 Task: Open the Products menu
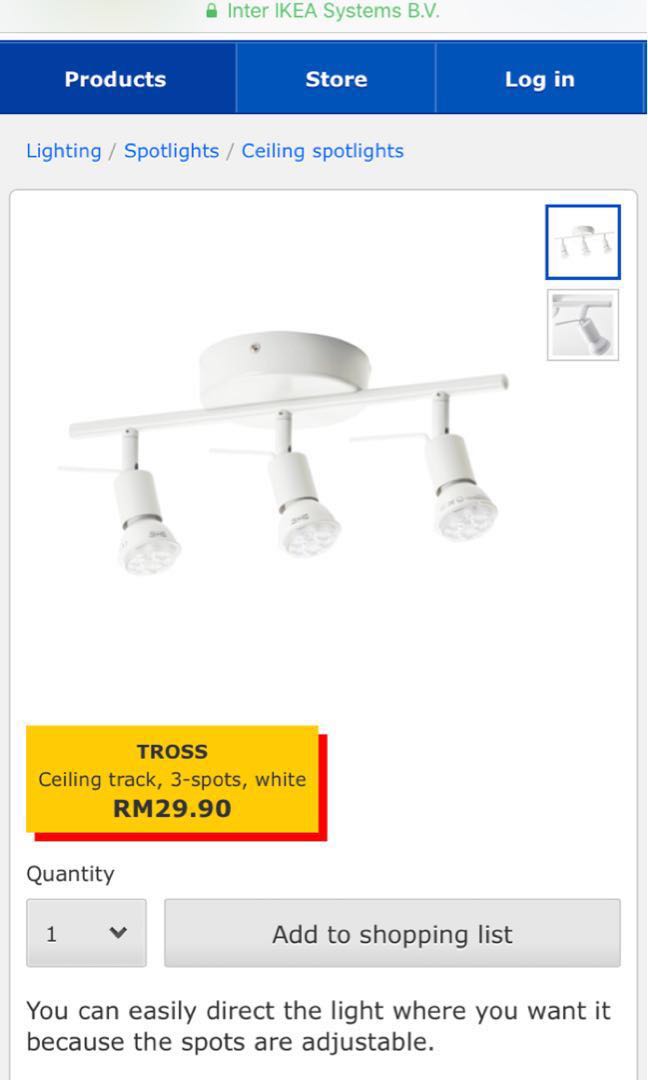[115, 79]
